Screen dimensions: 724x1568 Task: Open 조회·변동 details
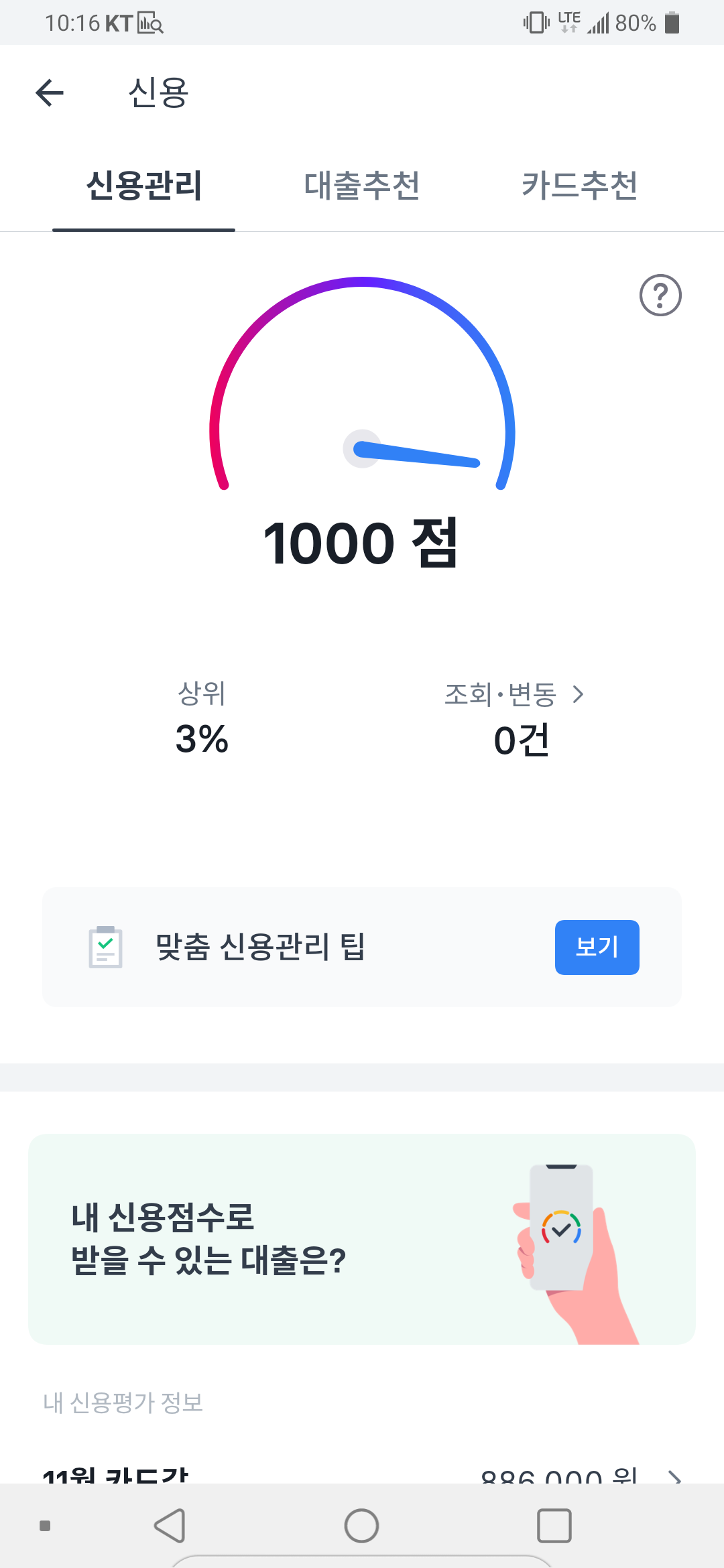point(514,694)
